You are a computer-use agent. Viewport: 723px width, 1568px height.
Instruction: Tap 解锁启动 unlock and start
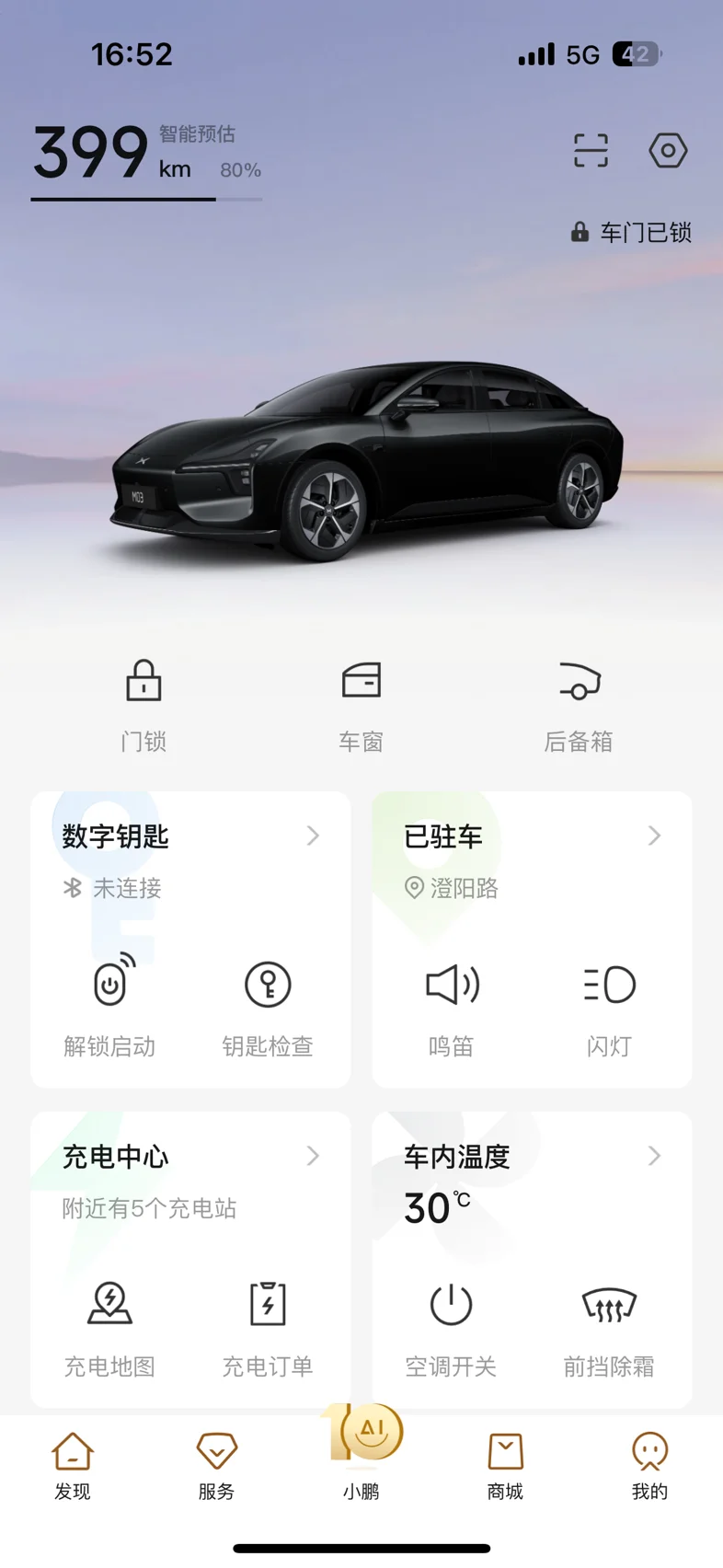[x=110, y=1007]
